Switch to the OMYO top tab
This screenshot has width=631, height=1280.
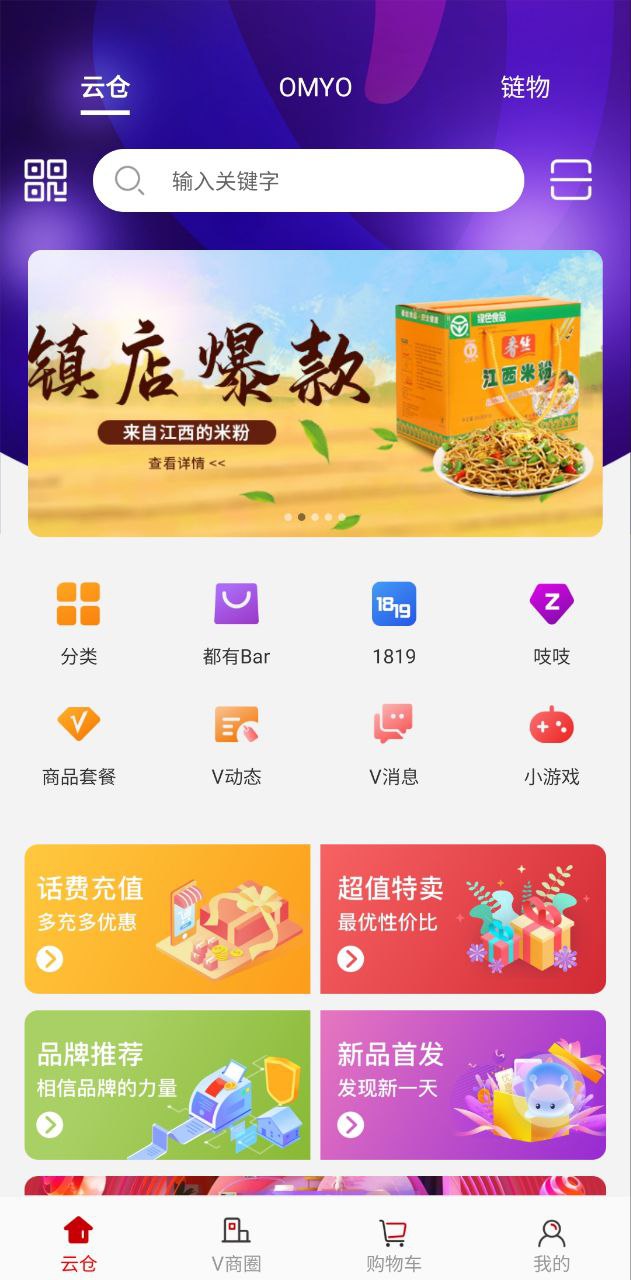pyautogui.click(x=315, y=88)
